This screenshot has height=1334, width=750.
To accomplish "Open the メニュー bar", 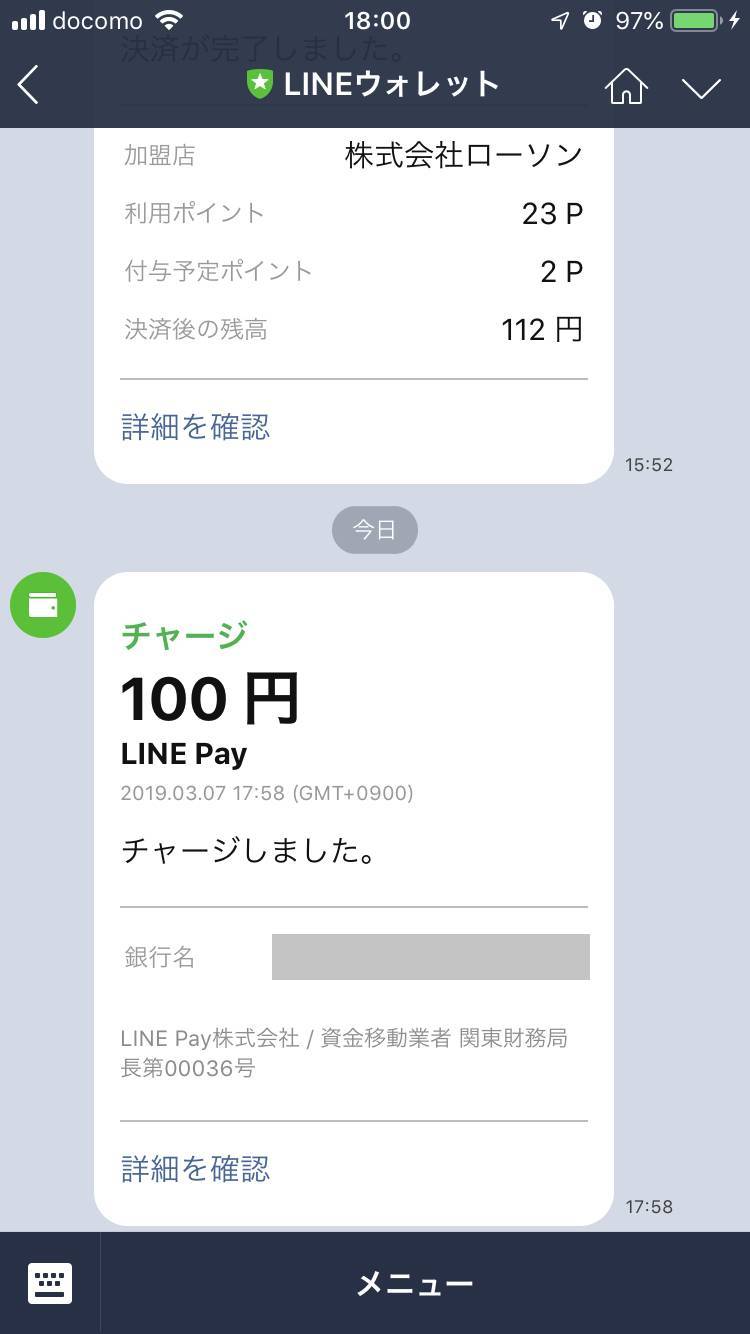I will [x=415, y=1284].
